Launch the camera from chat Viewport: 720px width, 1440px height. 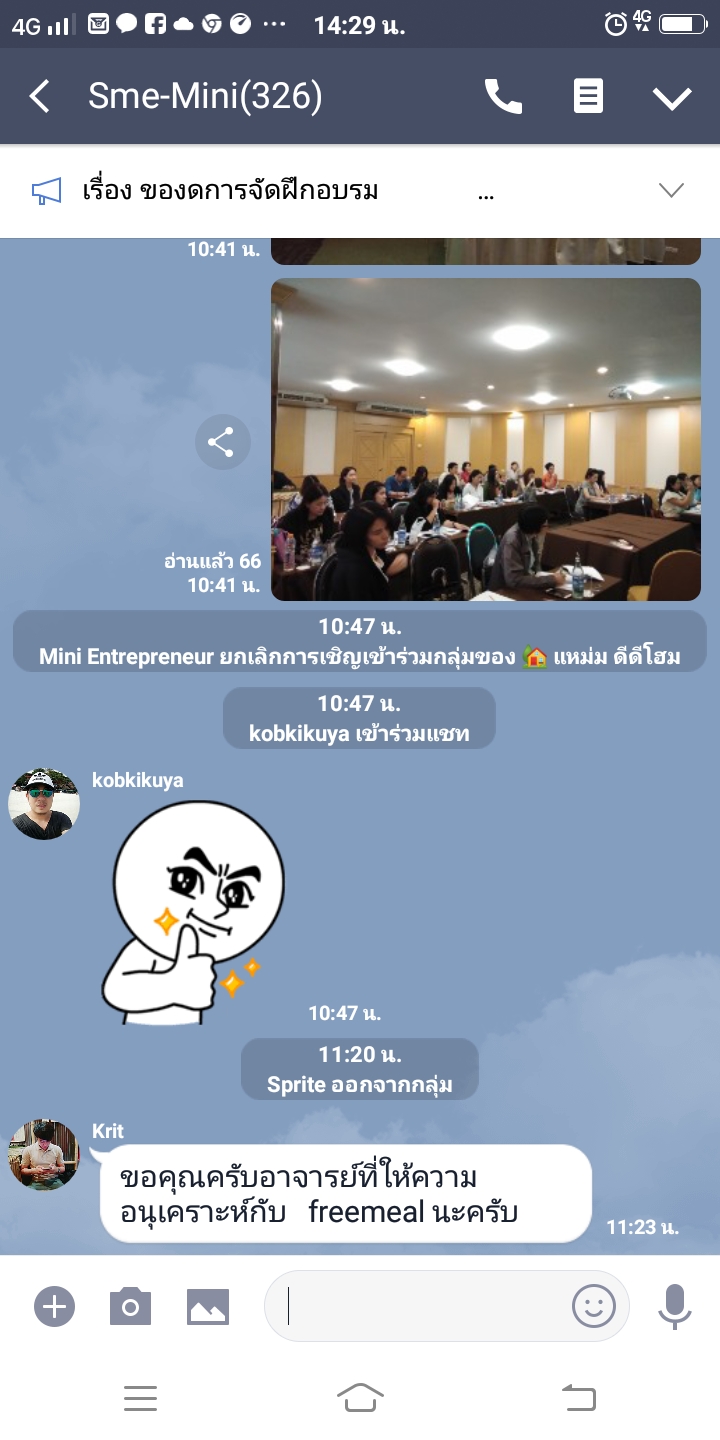(130, 1306)
